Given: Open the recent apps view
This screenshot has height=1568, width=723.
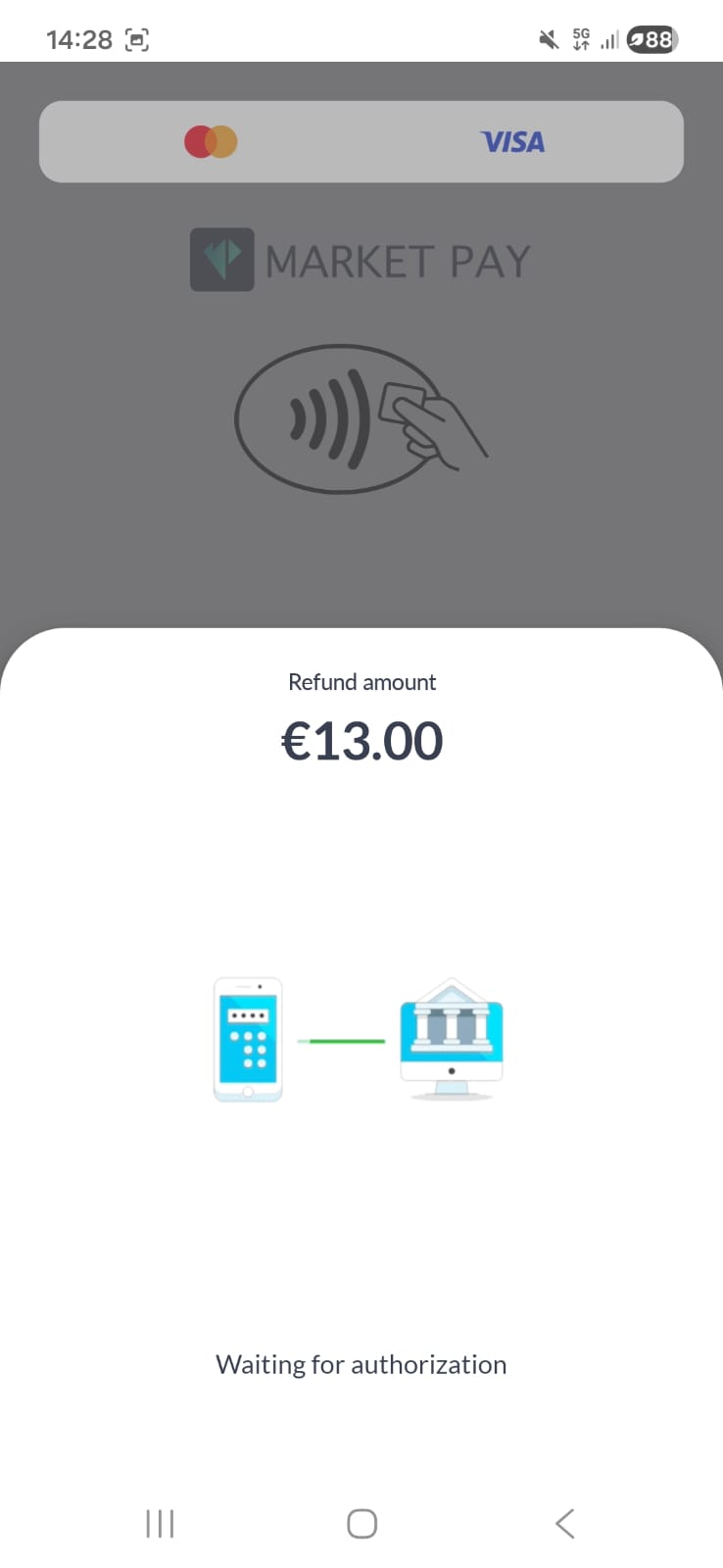Looking at the screenshot, I should (160, 1523).
